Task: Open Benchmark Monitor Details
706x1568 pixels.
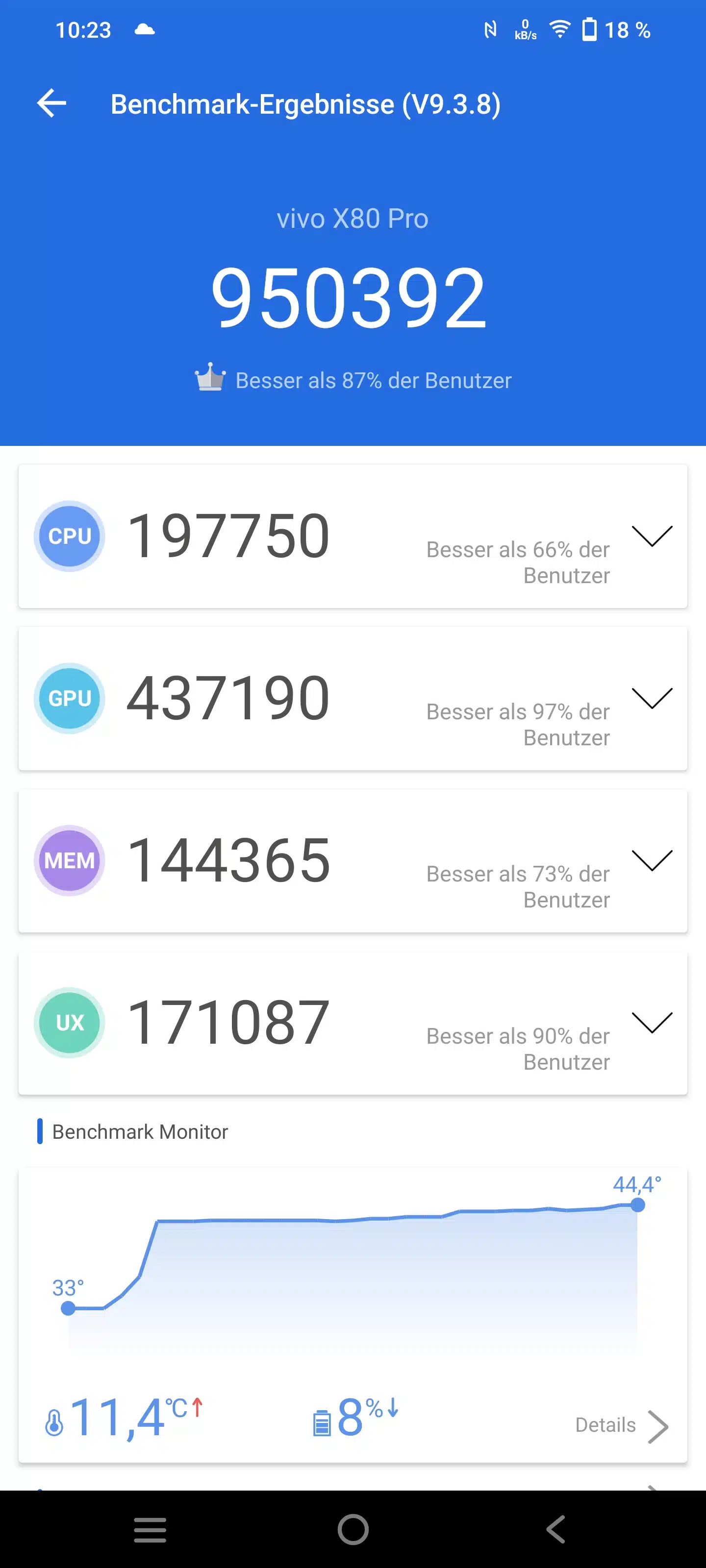Action: coord(621,1425)
